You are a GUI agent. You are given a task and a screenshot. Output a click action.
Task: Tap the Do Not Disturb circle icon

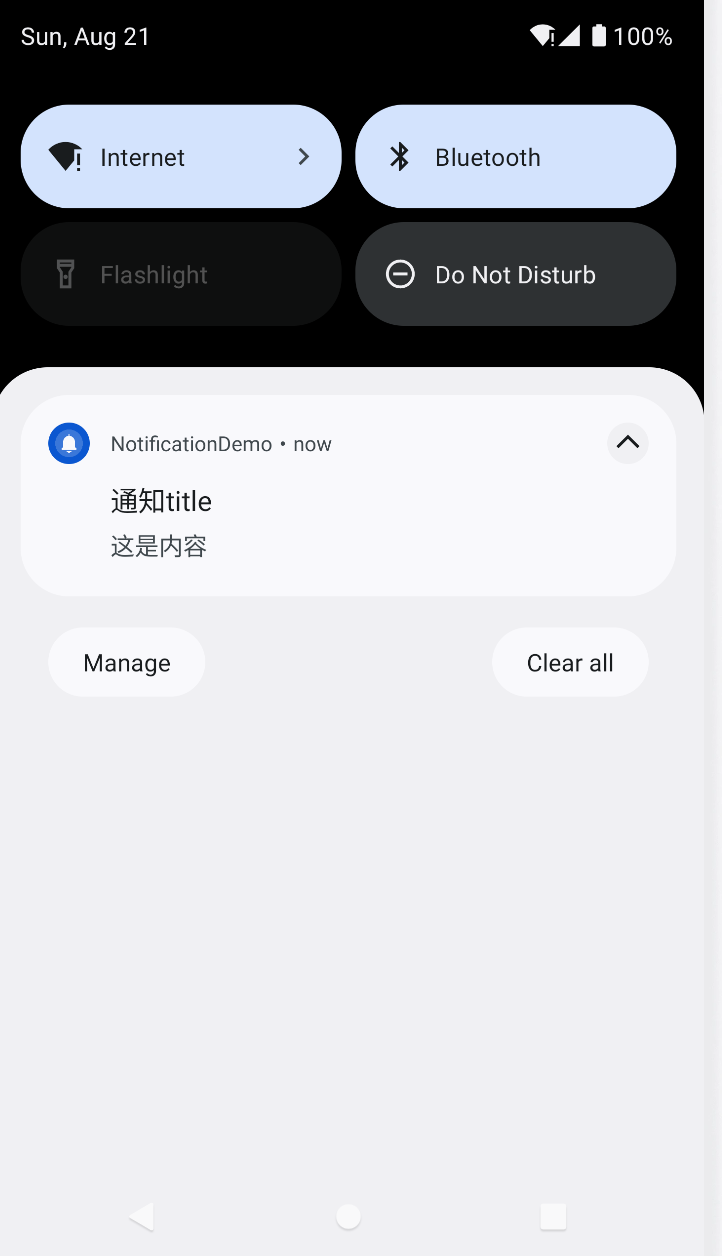point(400,274)
